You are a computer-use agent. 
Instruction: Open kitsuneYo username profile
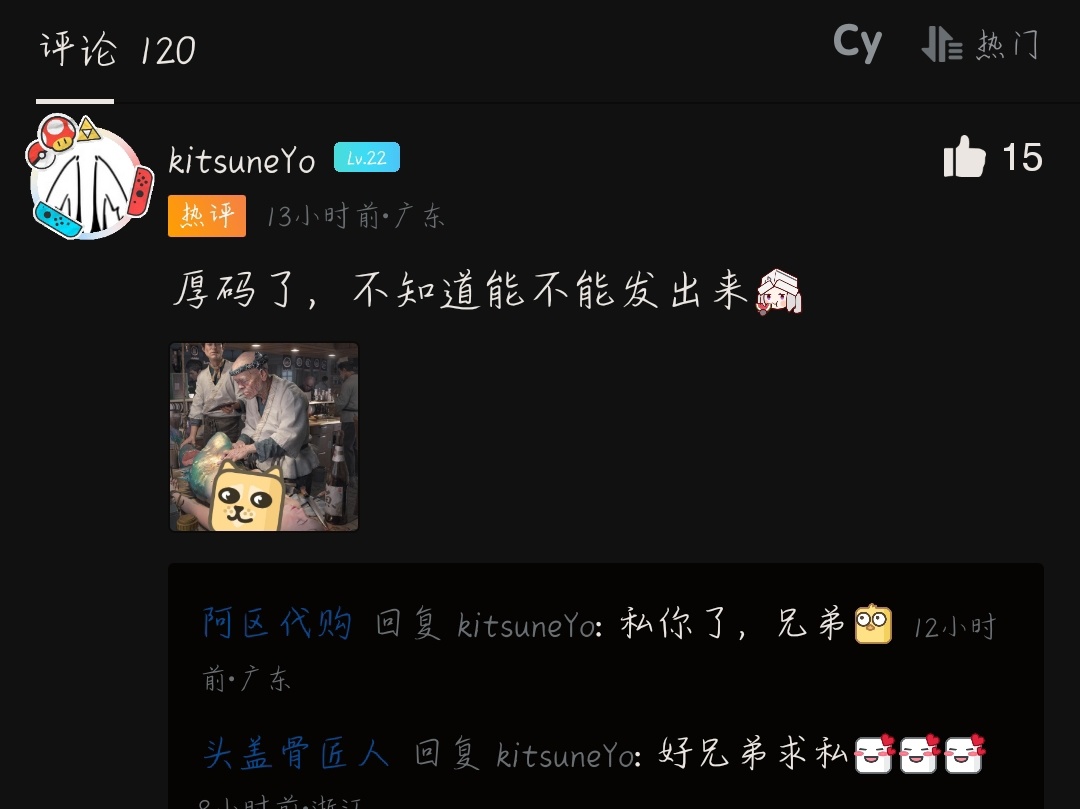242,160
